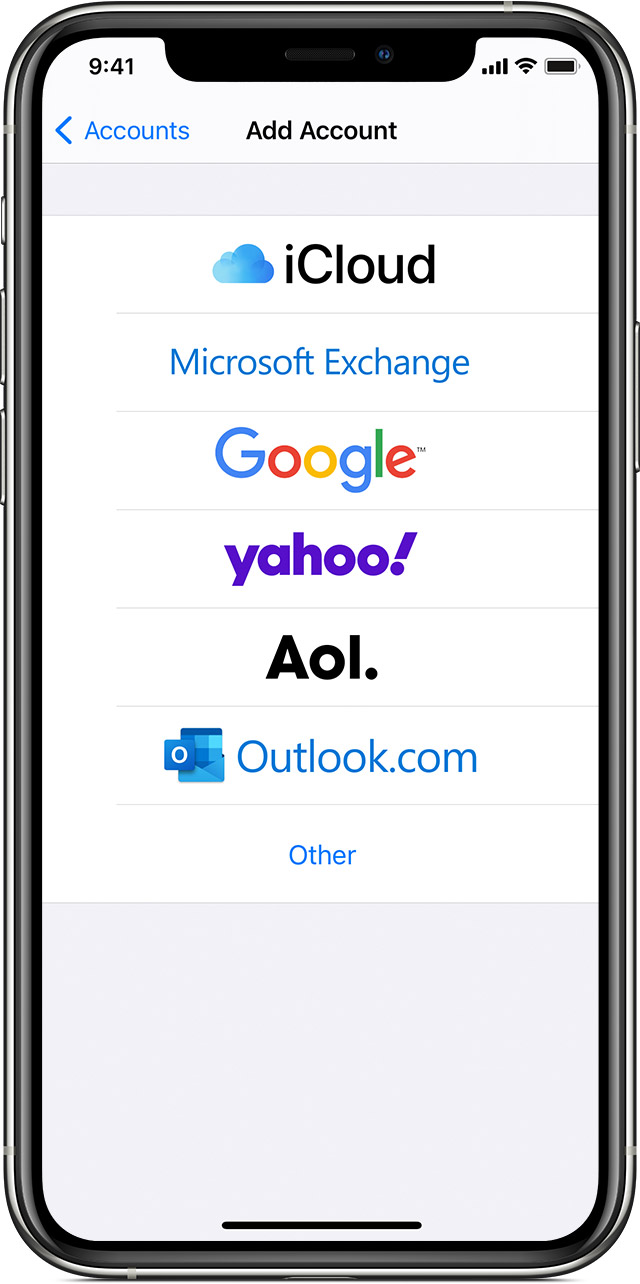The height and width of the screenshot is (1284, 640).
Task: Pick Yahoo as the account provider
Action: pyautogui.click(x=320, y=558)
